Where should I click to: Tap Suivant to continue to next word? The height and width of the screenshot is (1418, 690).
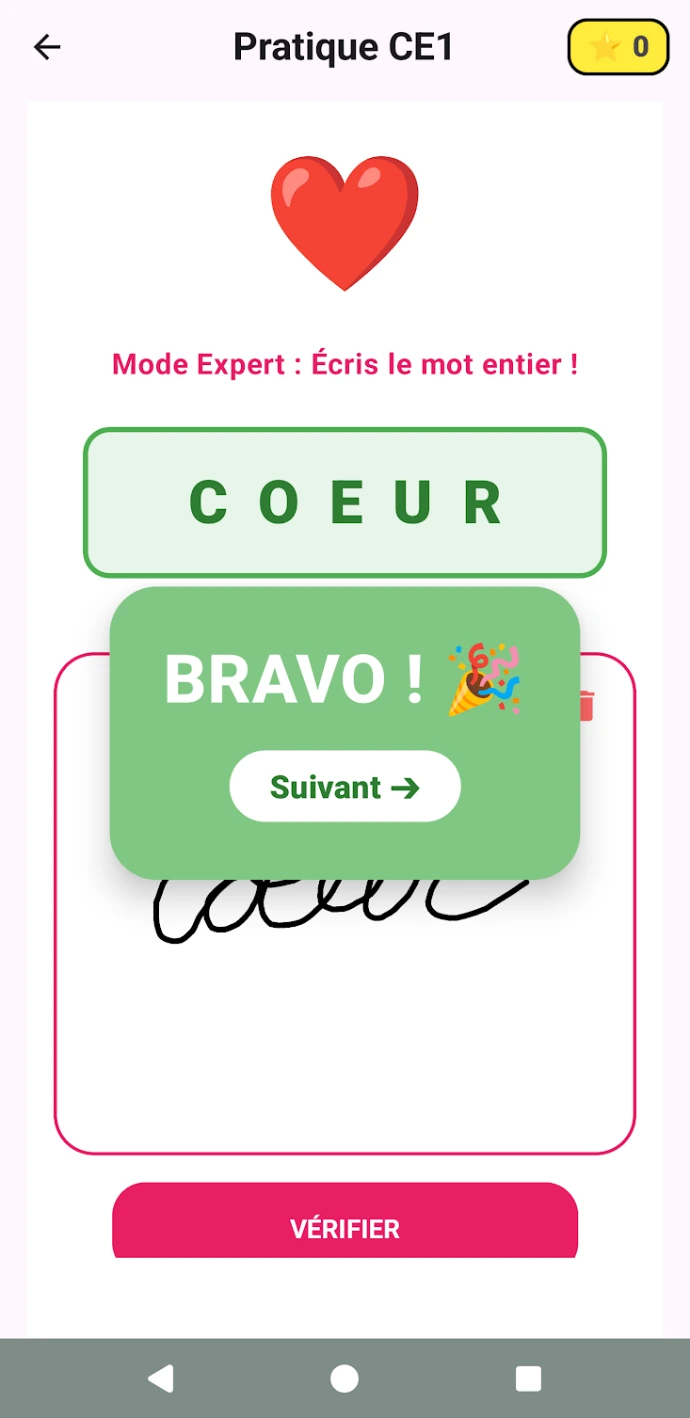345,787
